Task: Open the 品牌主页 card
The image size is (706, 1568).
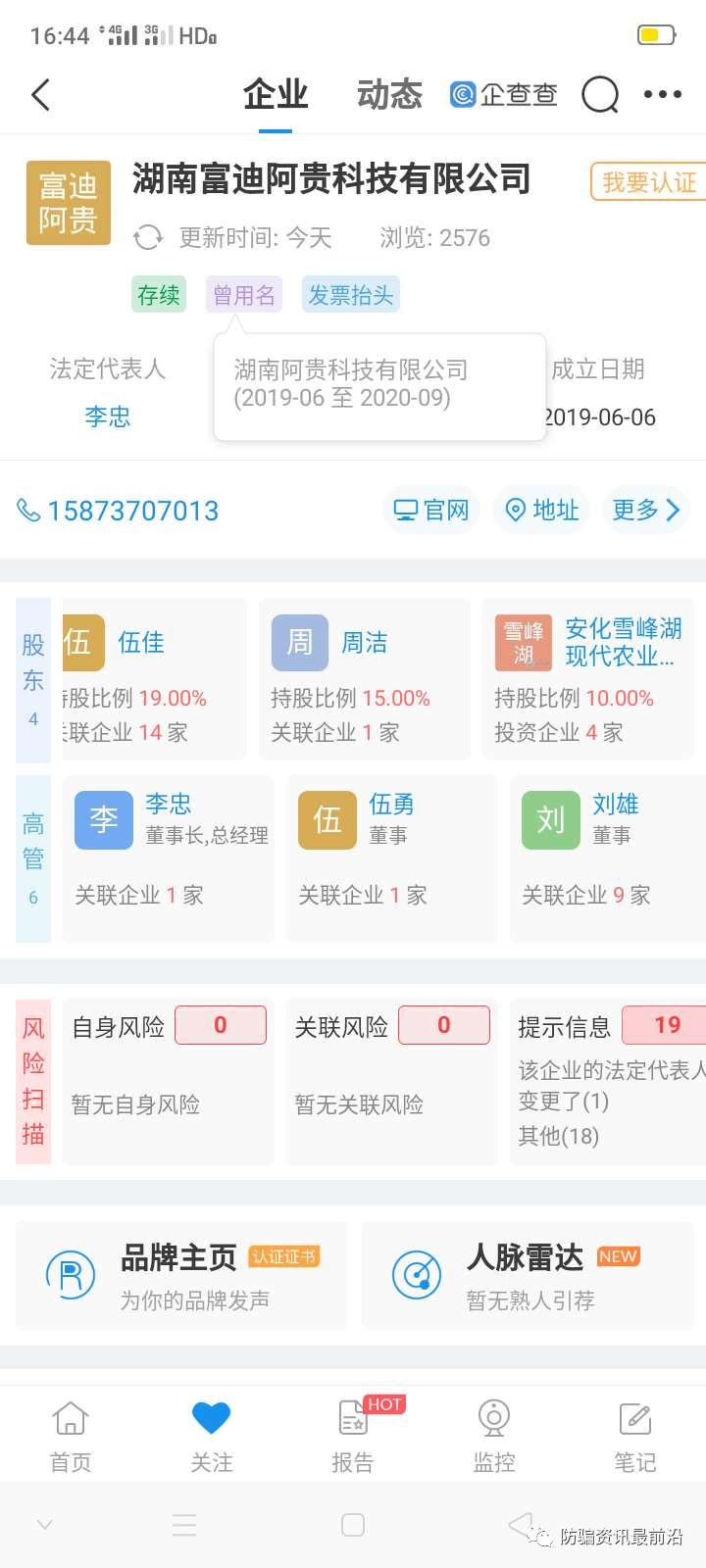Action: [181, 1275]
